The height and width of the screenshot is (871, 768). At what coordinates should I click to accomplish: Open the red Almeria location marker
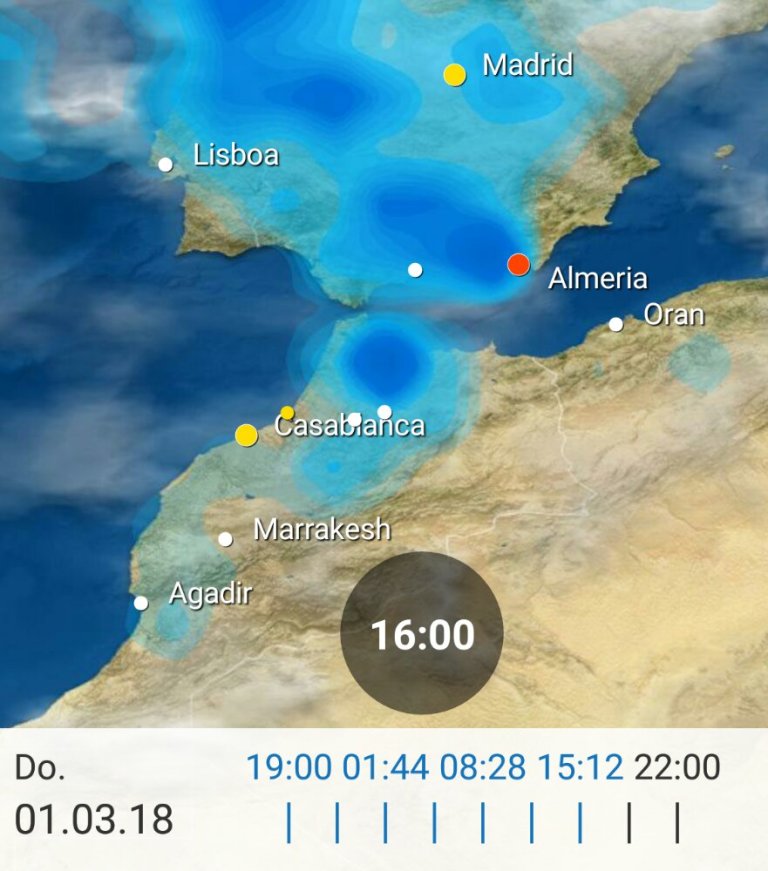click(x=518, y=264)
